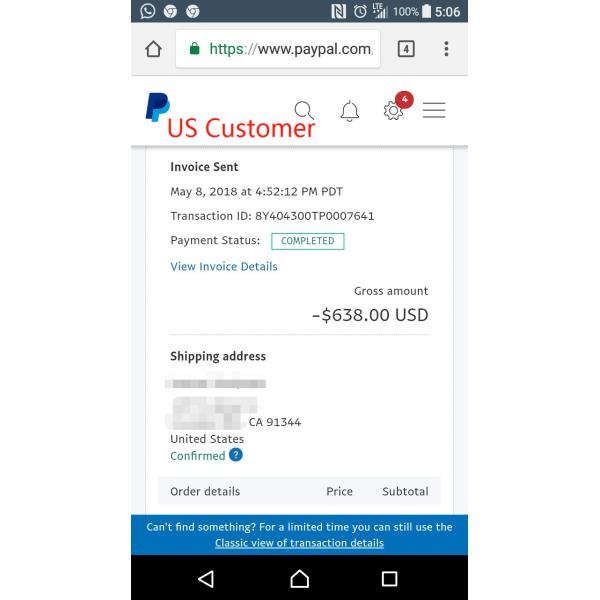
Task: Open the hamburger navigation menu
Action: click(x=434, y=111)
